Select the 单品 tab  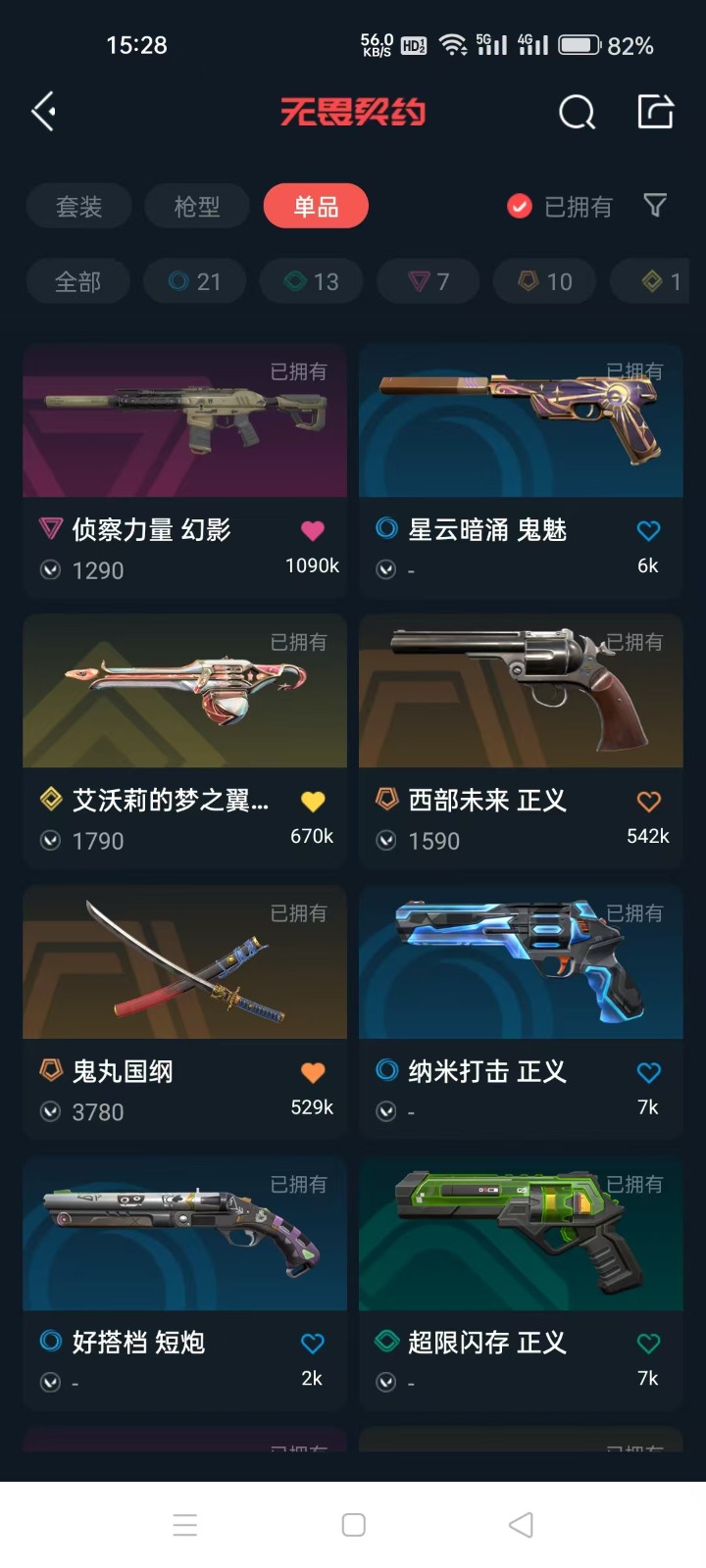pyautogui.click(x=316, y=206)
